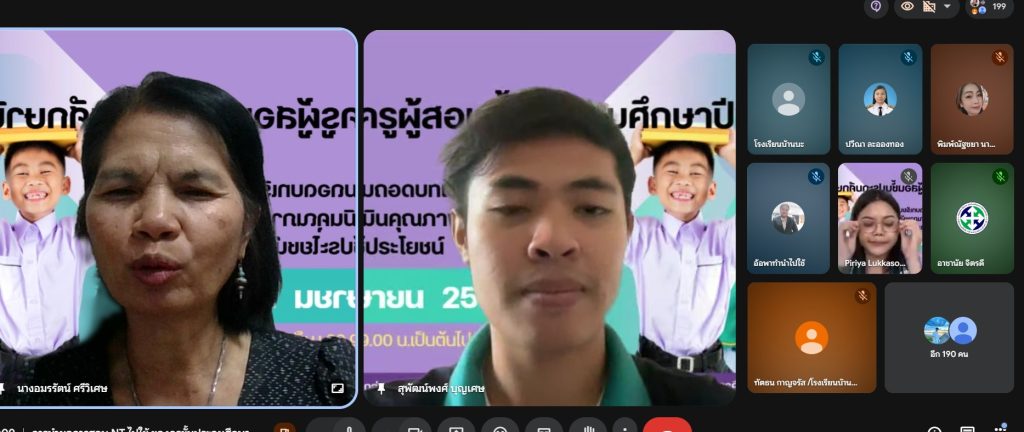The height and width of the screenshot is (432, 1024).
Task: Show the อีก 190 คน other participants
Action: [x=949, y=337]
